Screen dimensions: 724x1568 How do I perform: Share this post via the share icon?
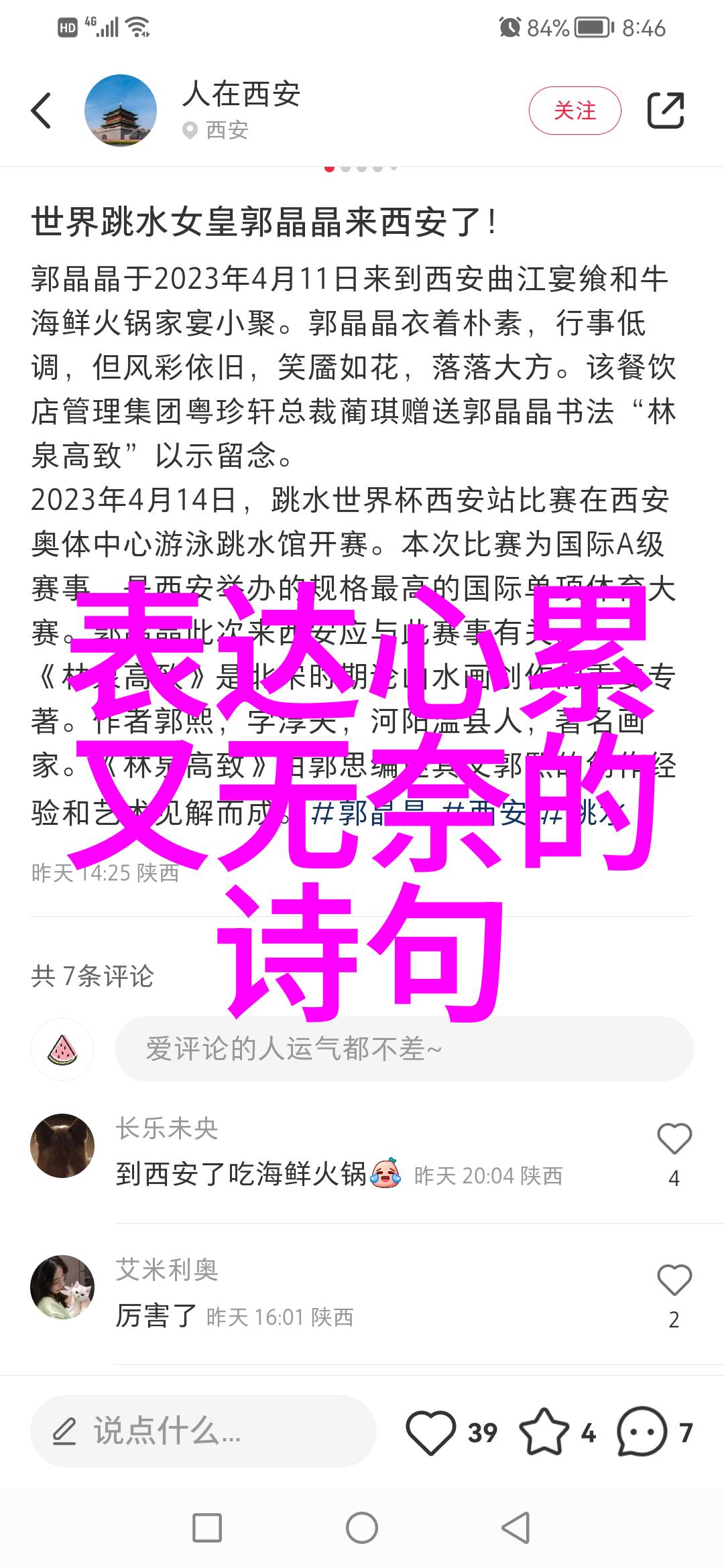click(x=665, y=111)
